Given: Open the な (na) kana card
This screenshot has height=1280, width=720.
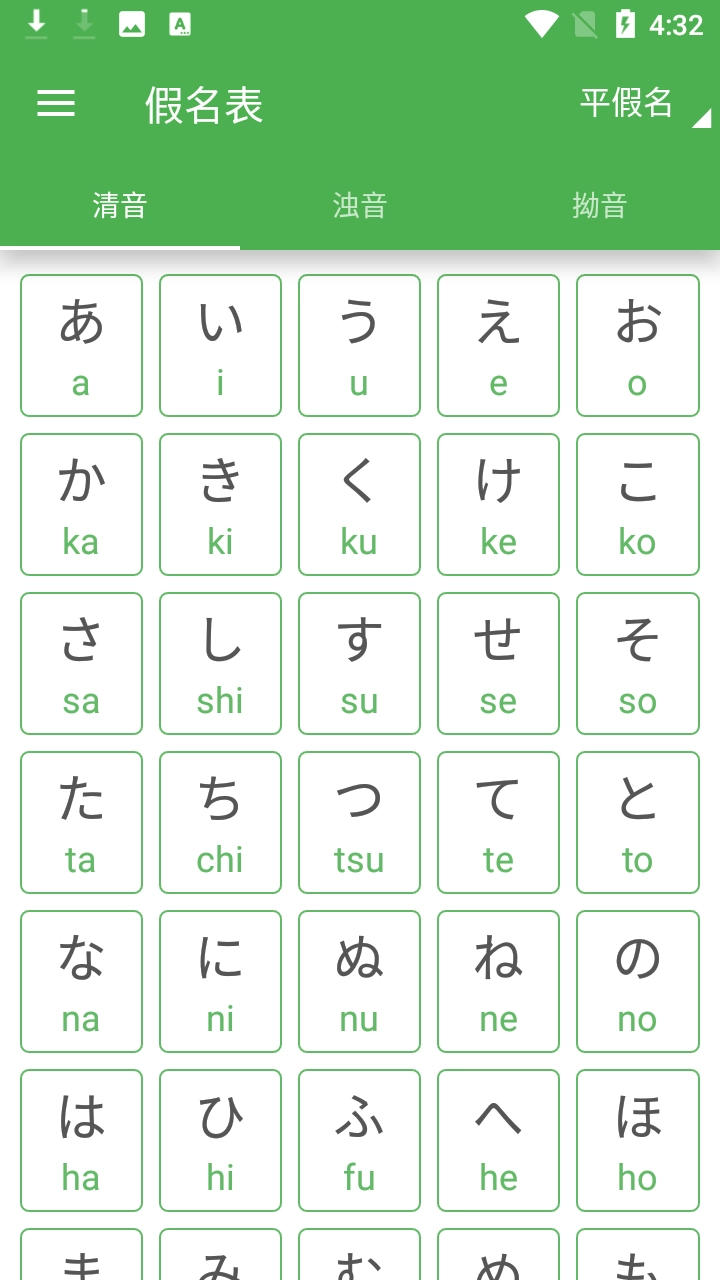Looking at the screenshot, I should [x=81, y=981].
